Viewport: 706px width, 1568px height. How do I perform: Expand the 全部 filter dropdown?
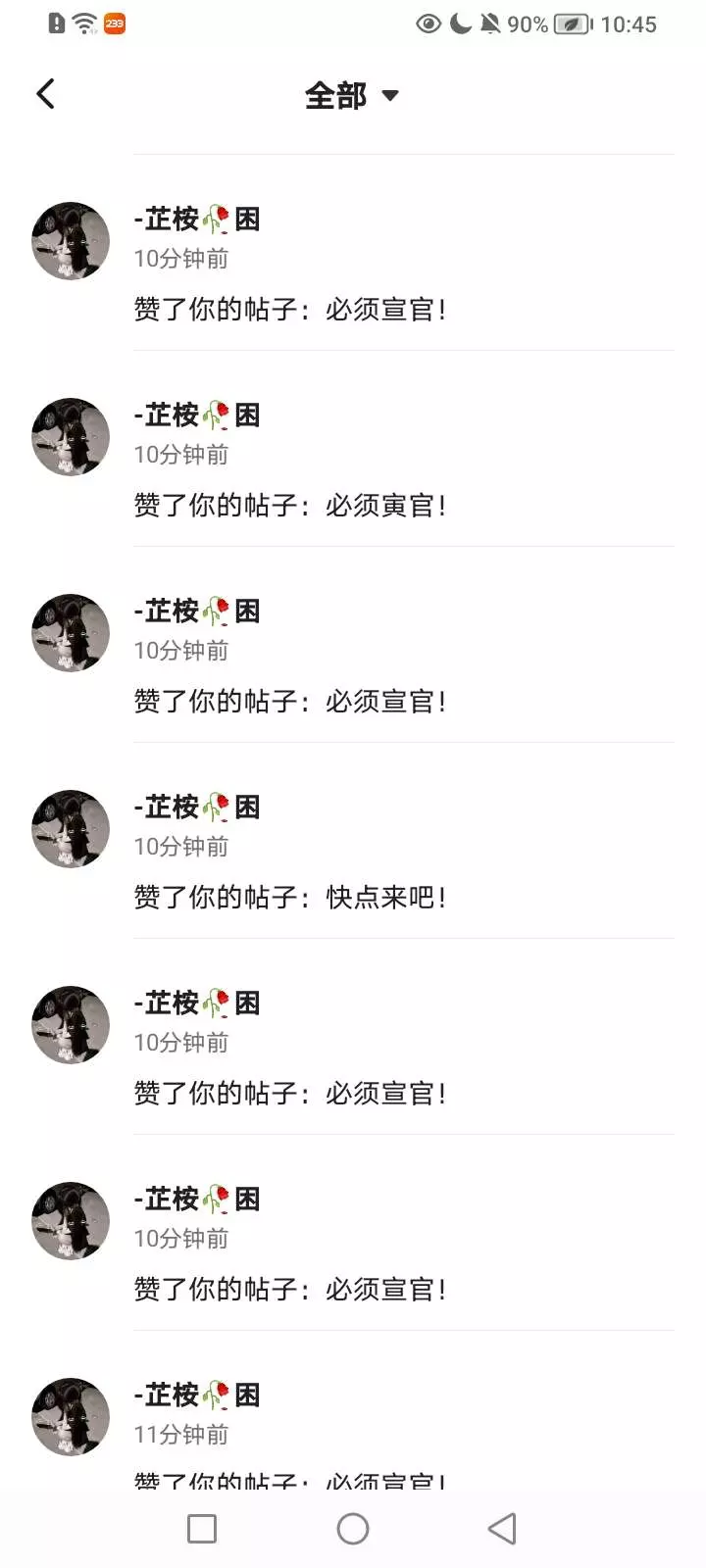coord(351,95)
